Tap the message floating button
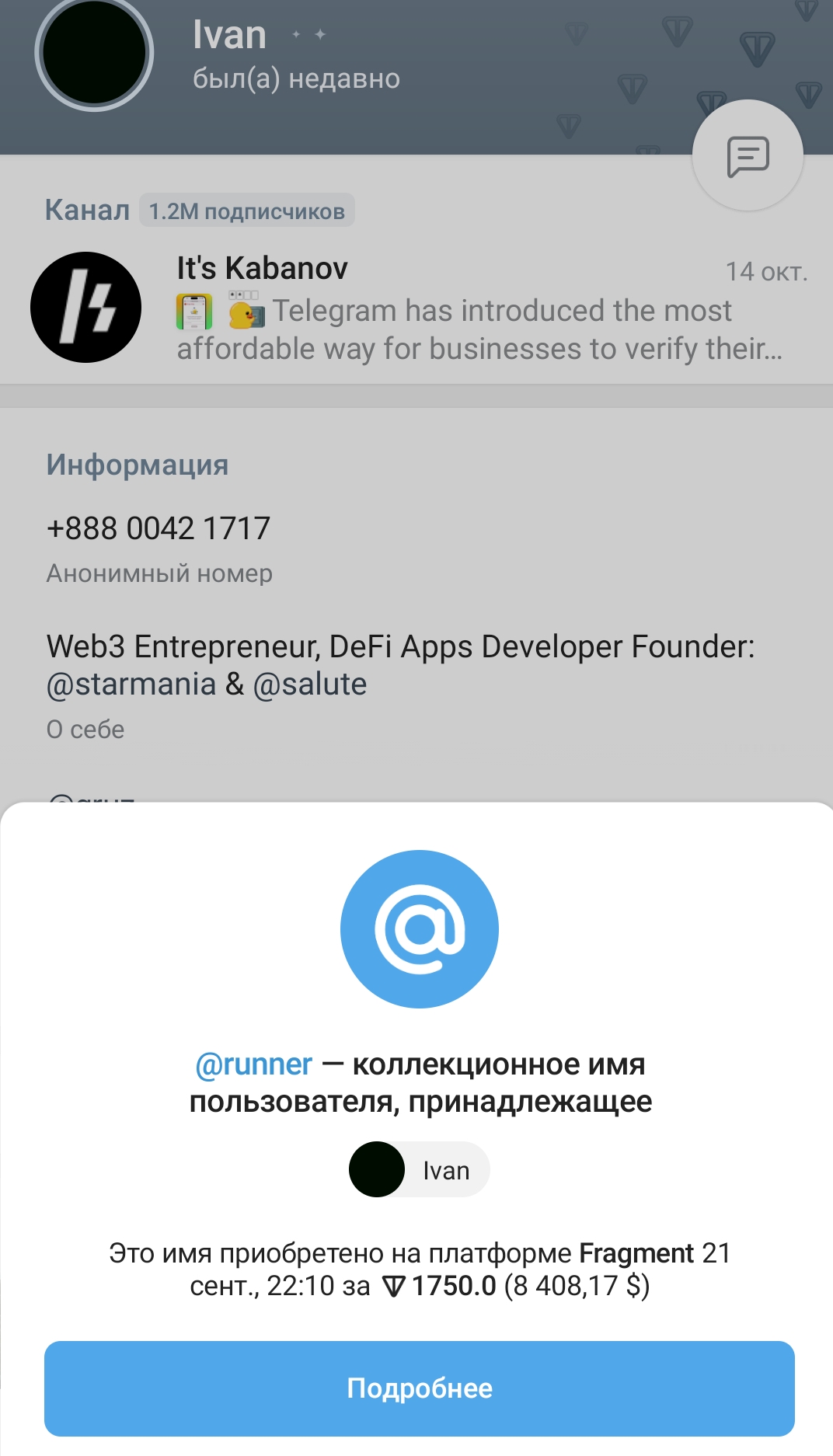 [748, 155]
